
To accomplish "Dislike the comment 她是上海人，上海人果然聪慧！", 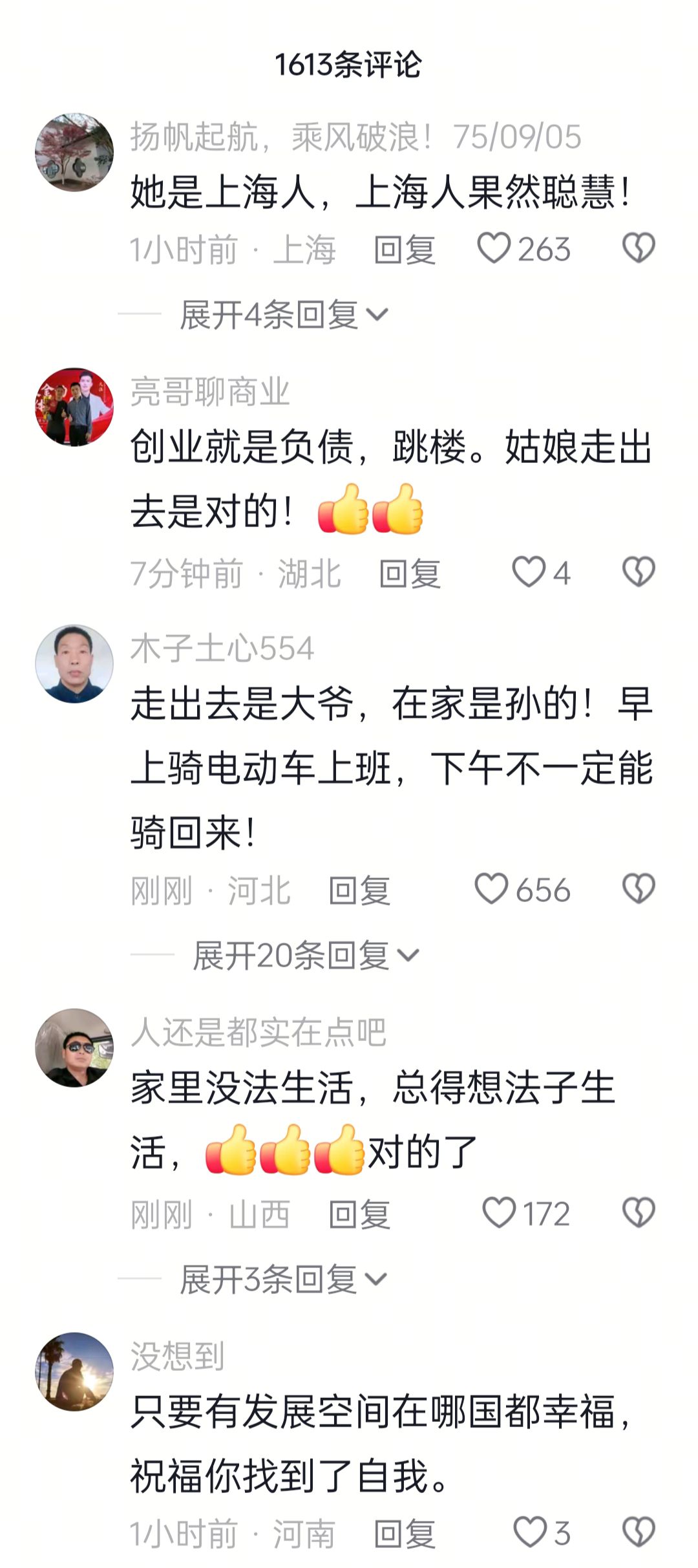I will click(639, 249).
